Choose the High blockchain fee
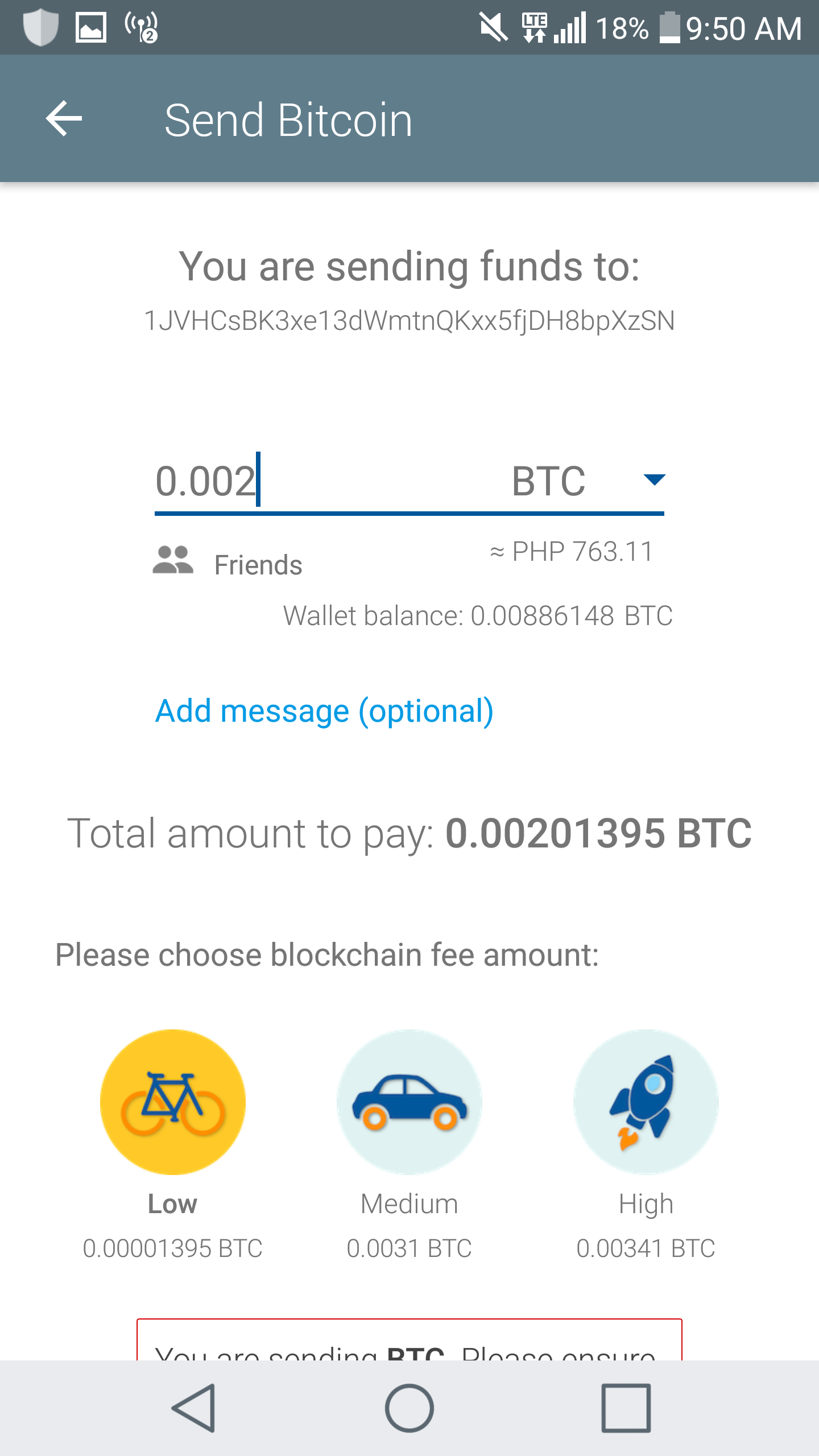 tap(646, 1102)
